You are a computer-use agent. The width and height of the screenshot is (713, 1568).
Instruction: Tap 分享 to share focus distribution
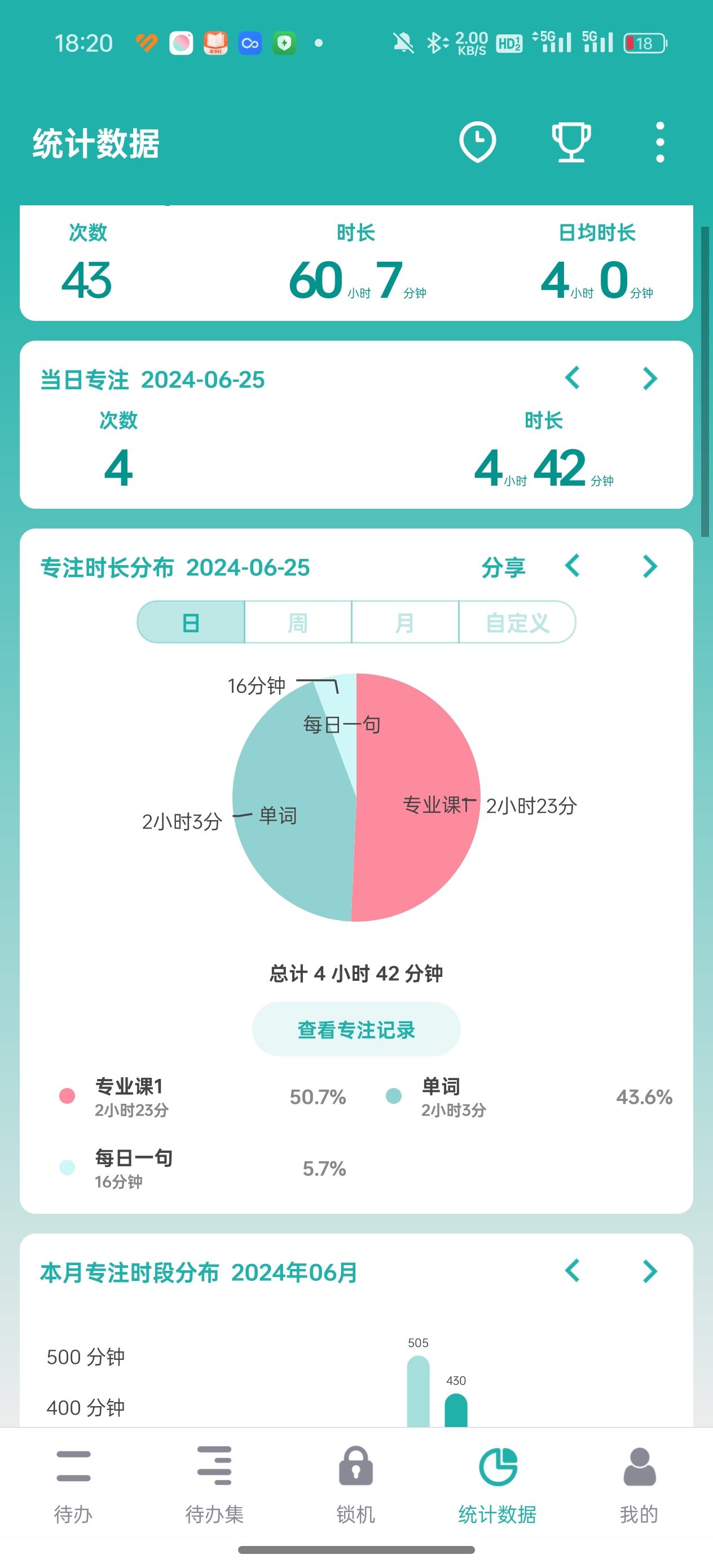point(503,567)
